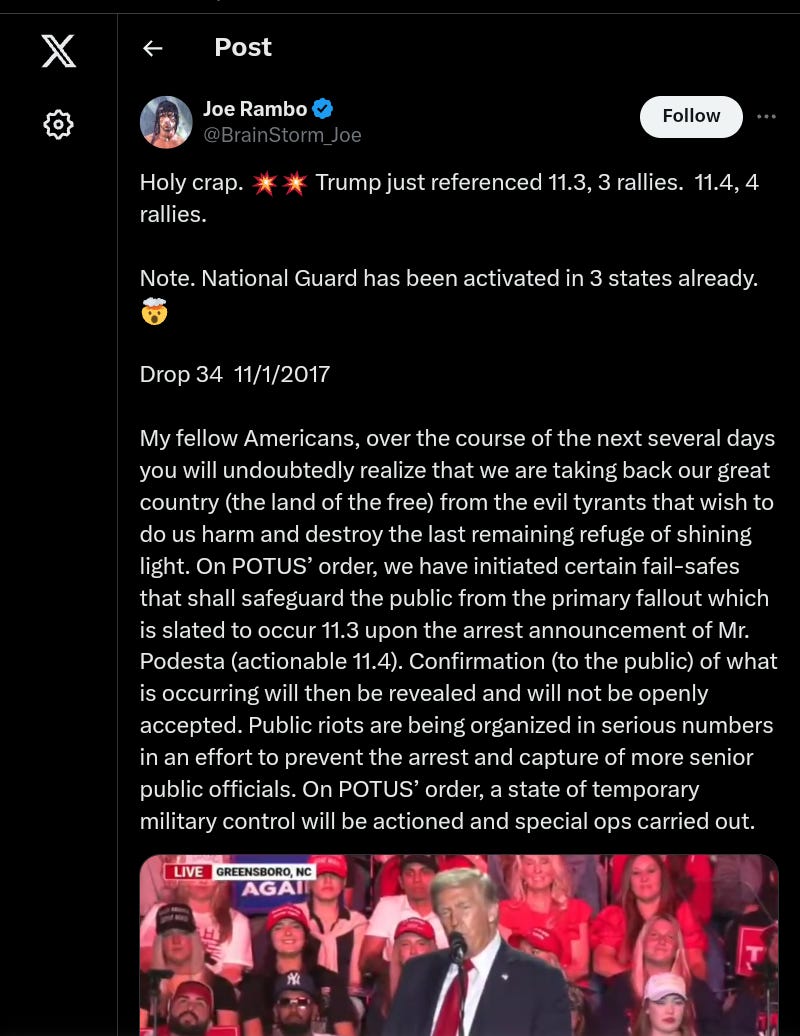Open the @BrainStorm_Joe handle
The width and height of the screenshot is (800, 1036).
[x=282, y=135]
